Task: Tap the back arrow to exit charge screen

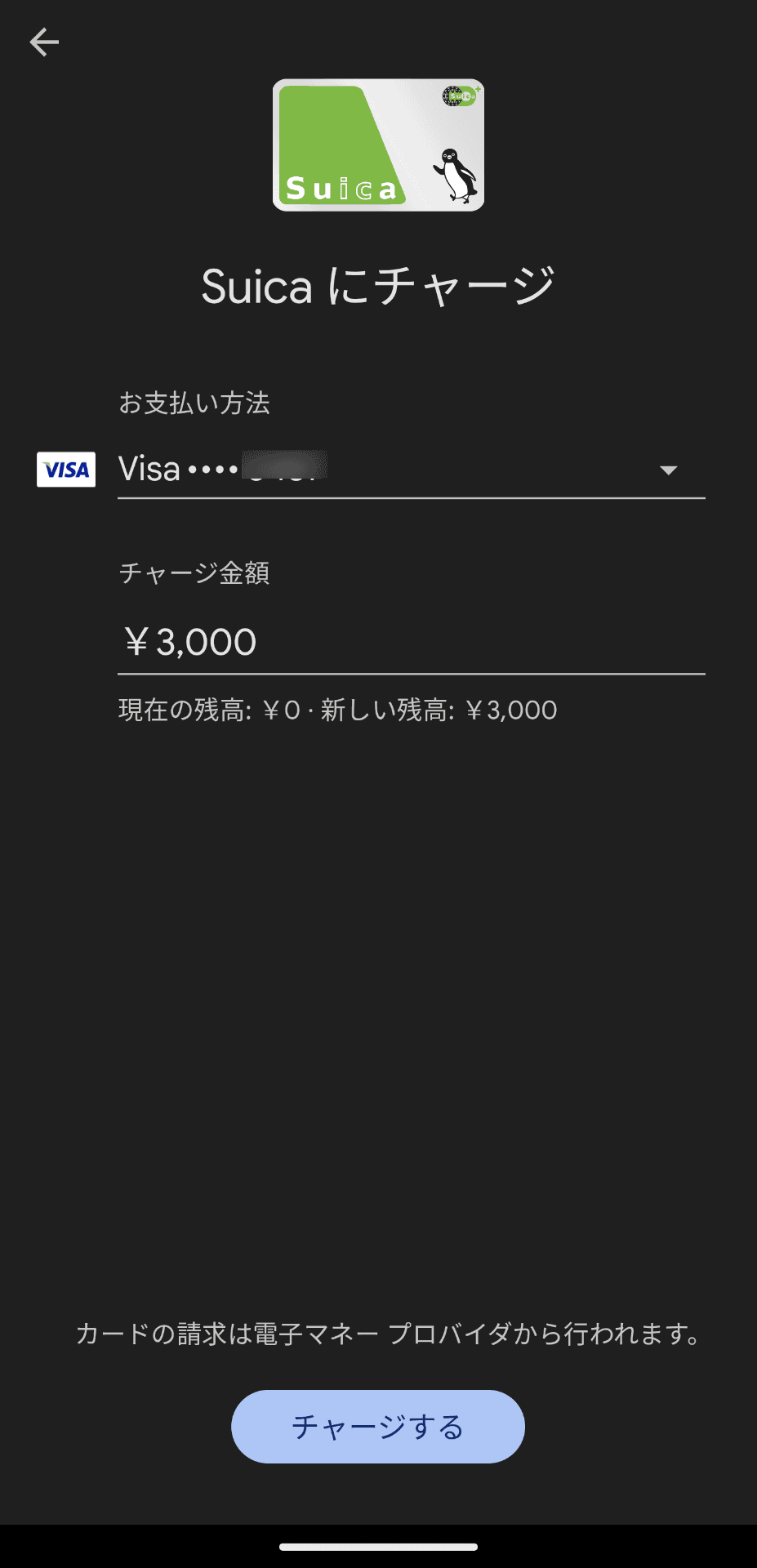Action: [45, 41]
